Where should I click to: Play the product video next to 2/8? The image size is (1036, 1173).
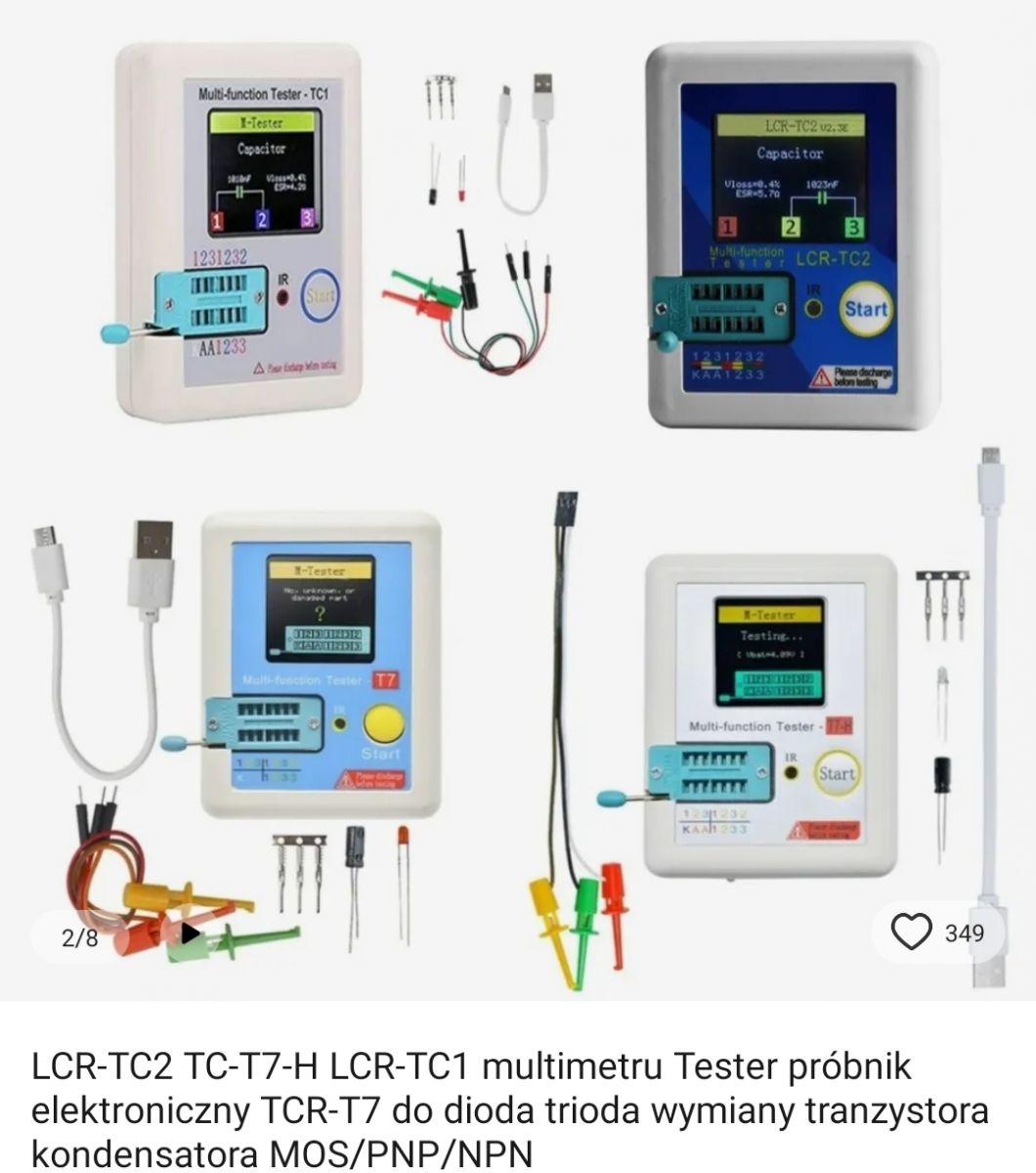tap(191, 935)
